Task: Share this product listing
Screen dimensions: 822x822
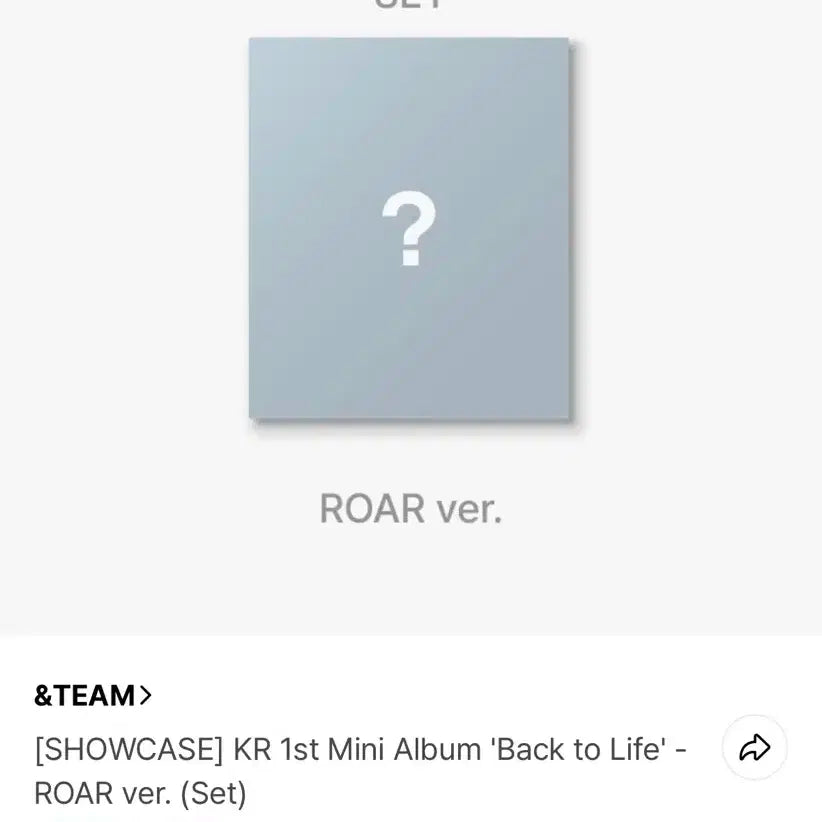Action: (754, 747)
